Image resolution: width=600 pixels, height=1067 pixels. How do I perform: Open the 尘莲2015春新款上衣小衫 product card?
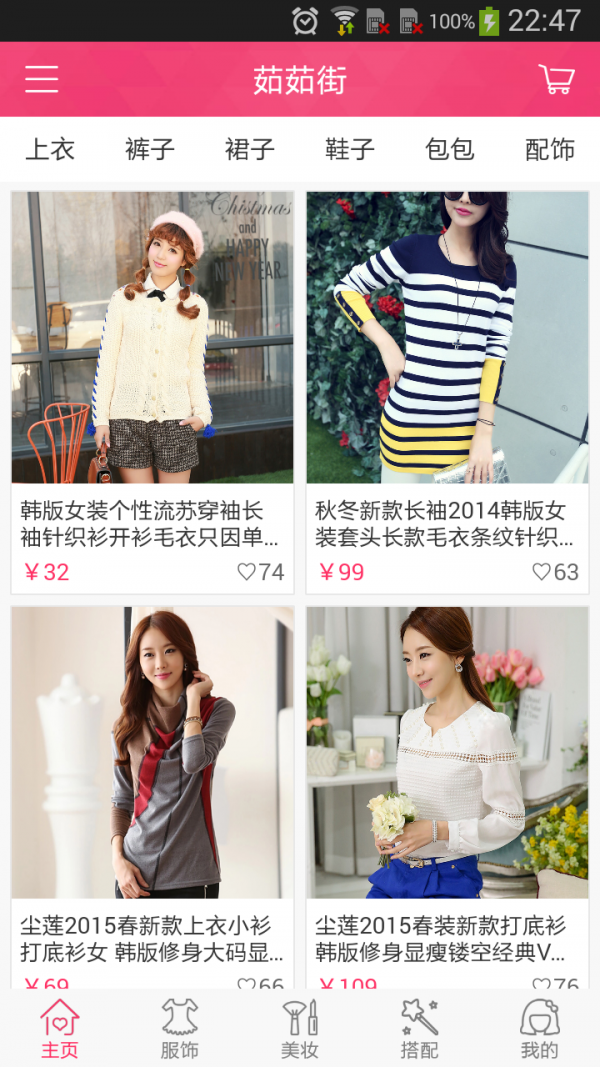point(152,752)
